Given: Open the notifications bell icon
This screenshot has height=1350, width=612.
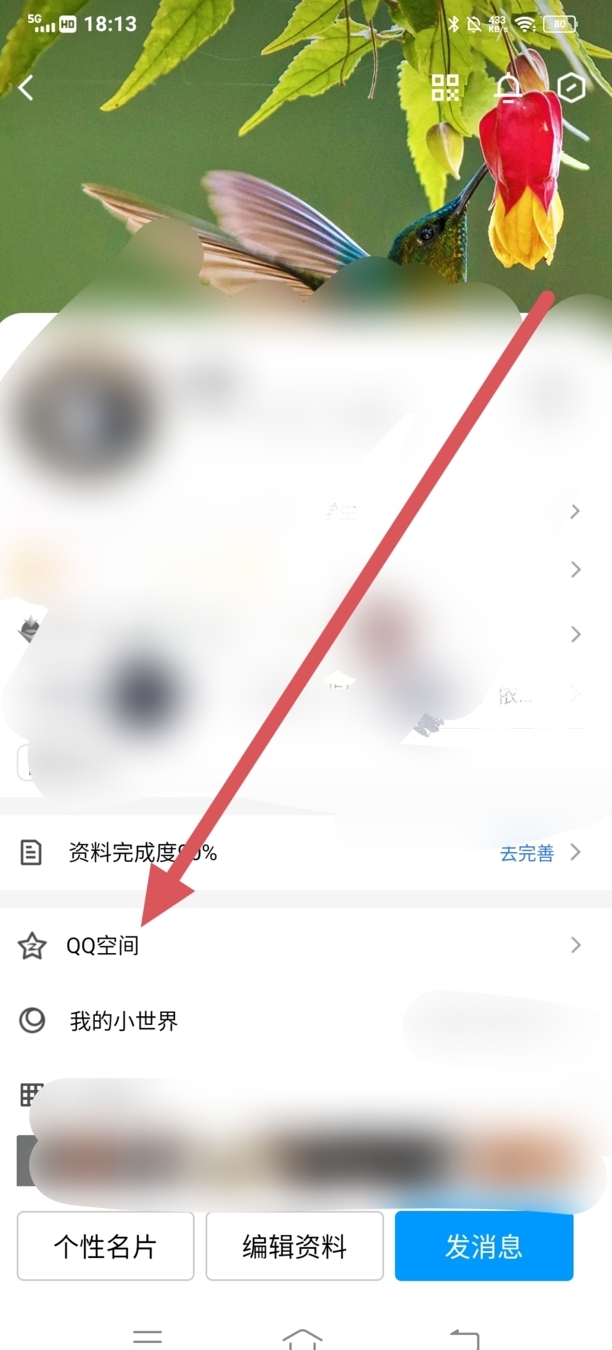Looking at the screenshot, I should (509, 88).
